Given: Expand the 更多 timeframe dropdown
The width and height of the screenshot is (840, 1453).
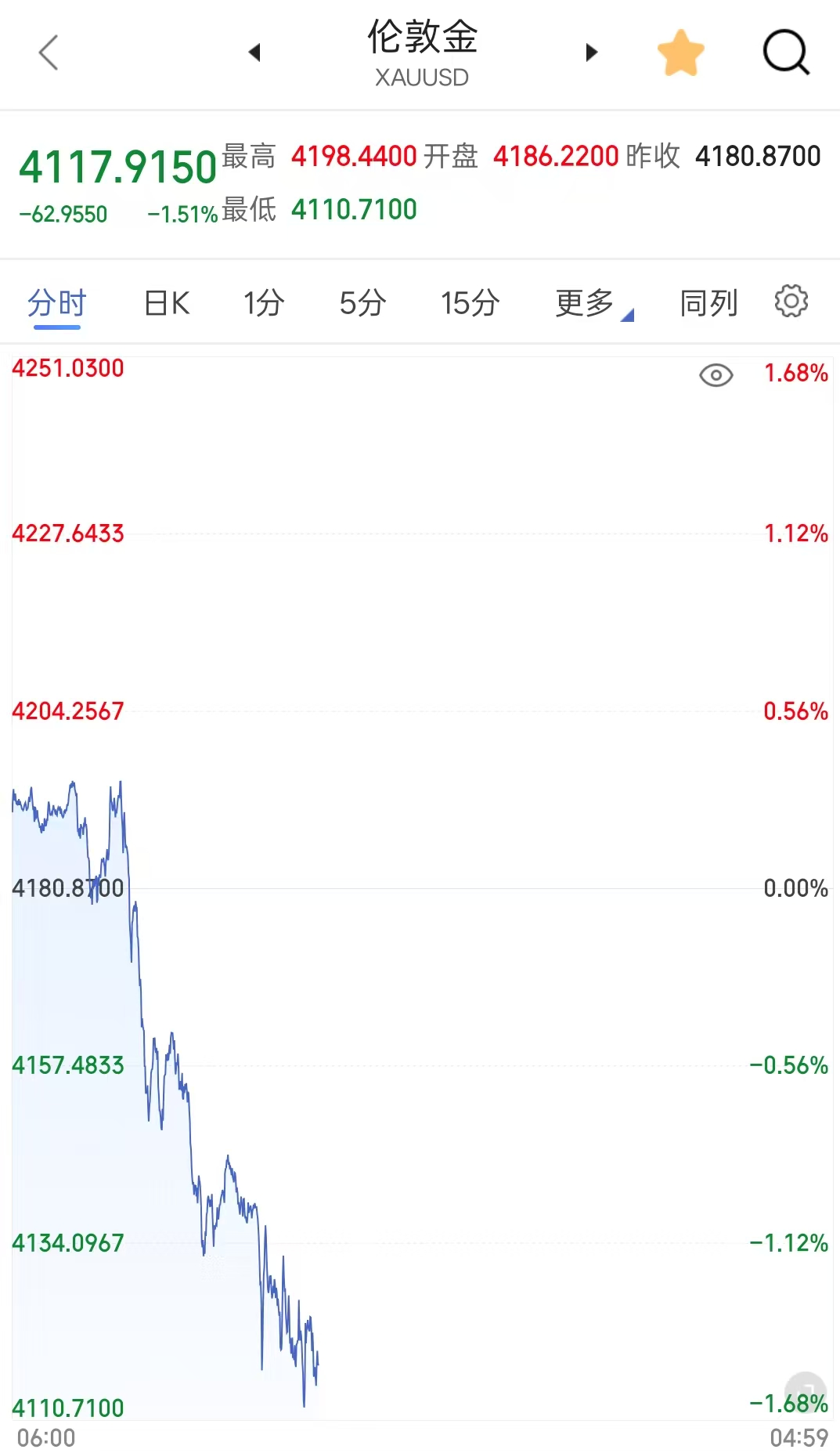Looking at the screenshot, I should click(x=593, y=303).
